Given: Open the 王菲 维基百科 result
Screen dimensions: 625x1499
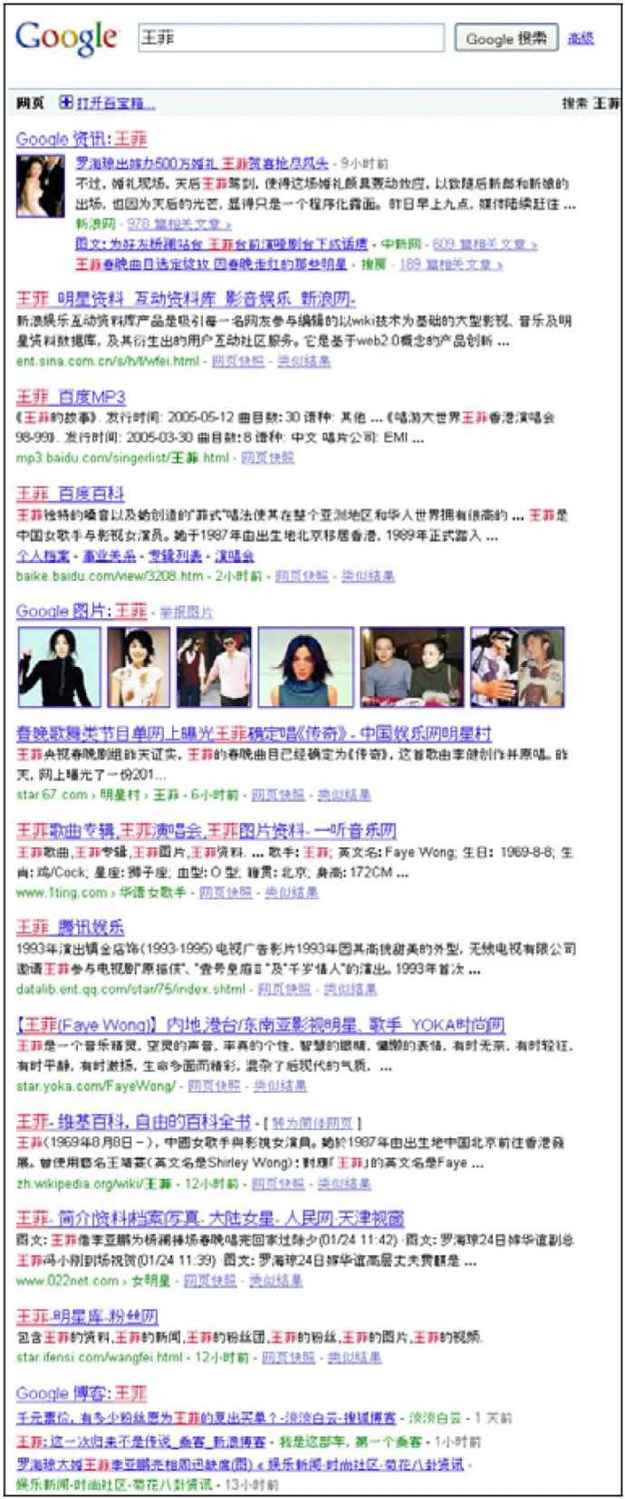Looking at the screenshot, I should 136,1121.
